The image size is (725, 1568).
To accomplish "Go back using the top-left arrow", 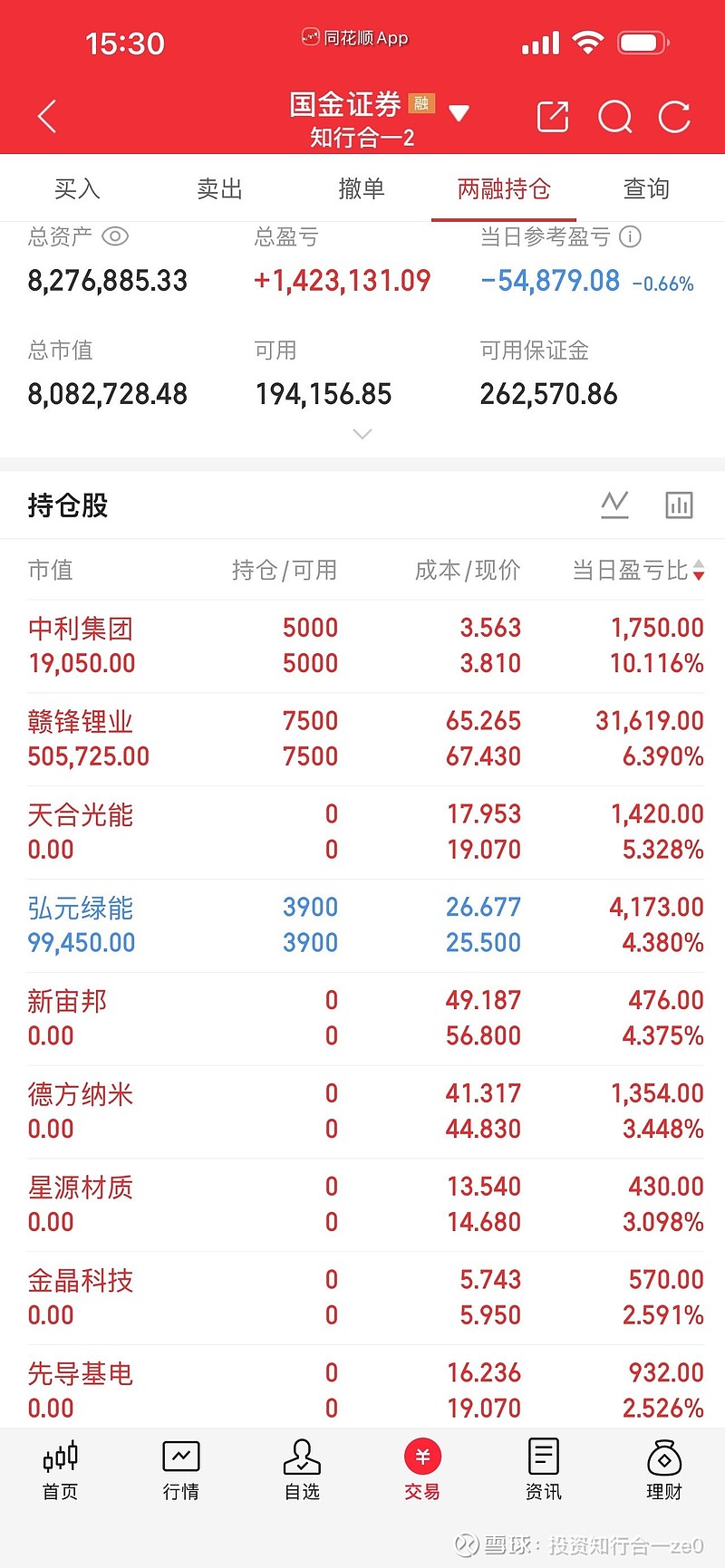I will (47, 117).
